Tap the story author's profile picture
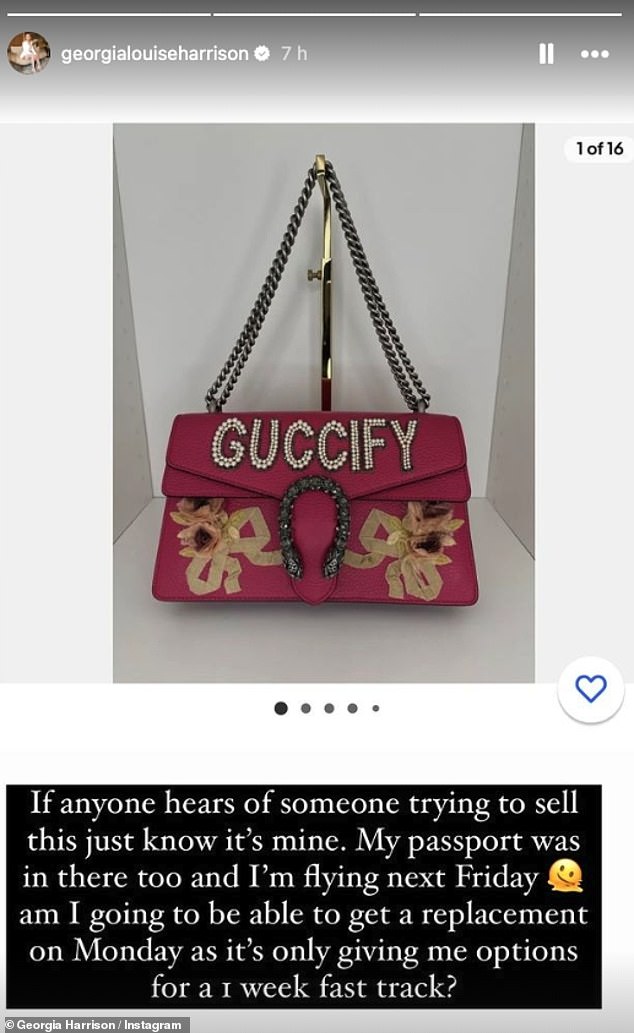Image resolution: width=634 pixels, height=1033 pixels. coord(28,53)
